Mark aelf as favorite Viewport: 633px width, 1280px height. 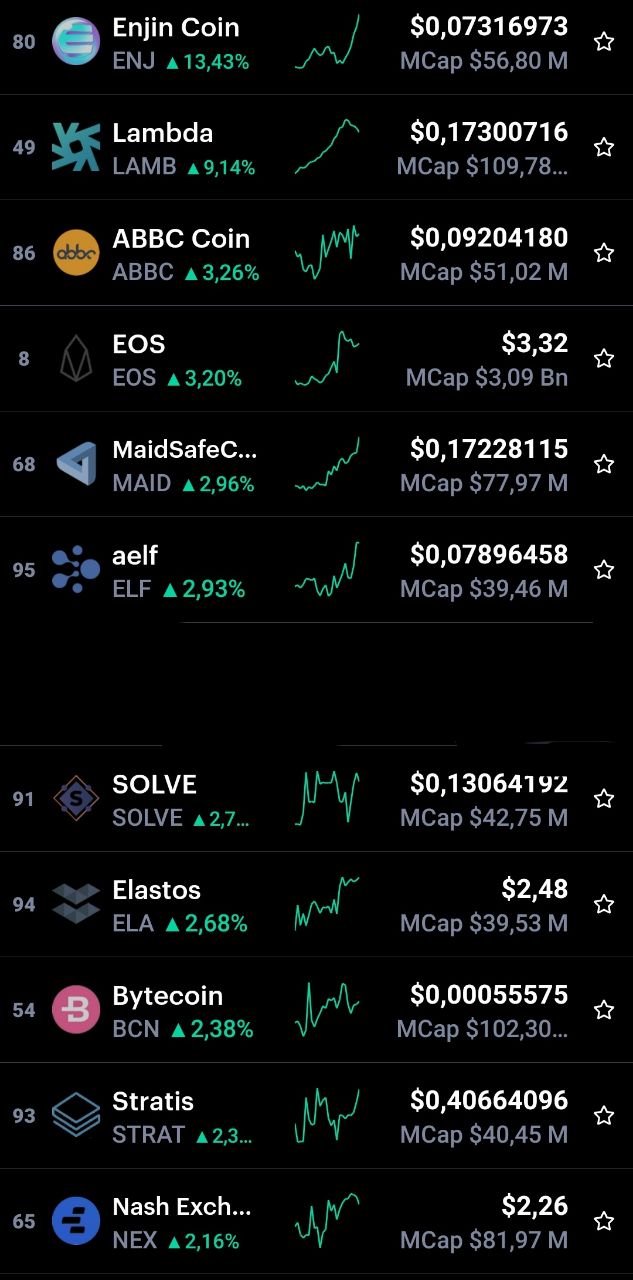pos(604,570)
